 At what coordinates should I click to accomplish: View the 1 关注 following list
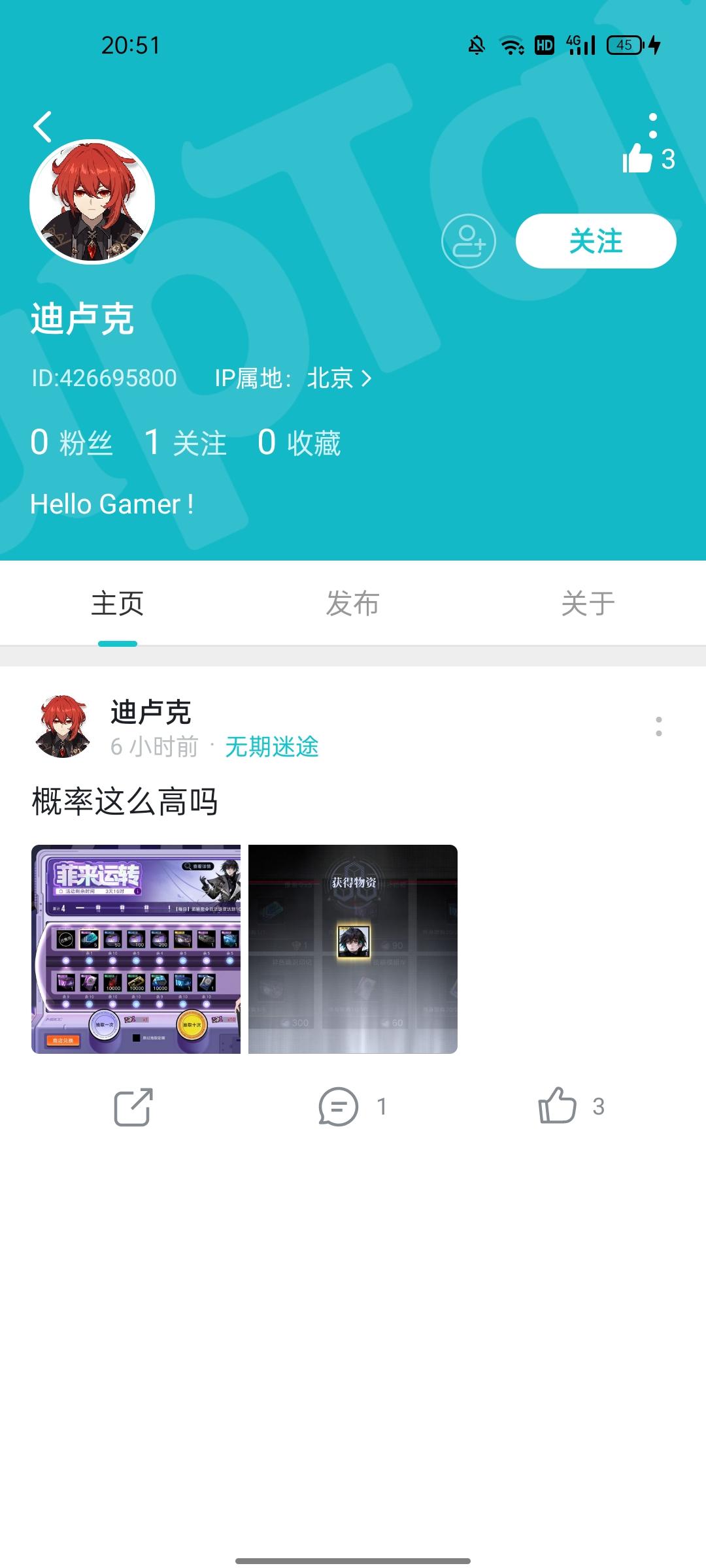[186, 443]
